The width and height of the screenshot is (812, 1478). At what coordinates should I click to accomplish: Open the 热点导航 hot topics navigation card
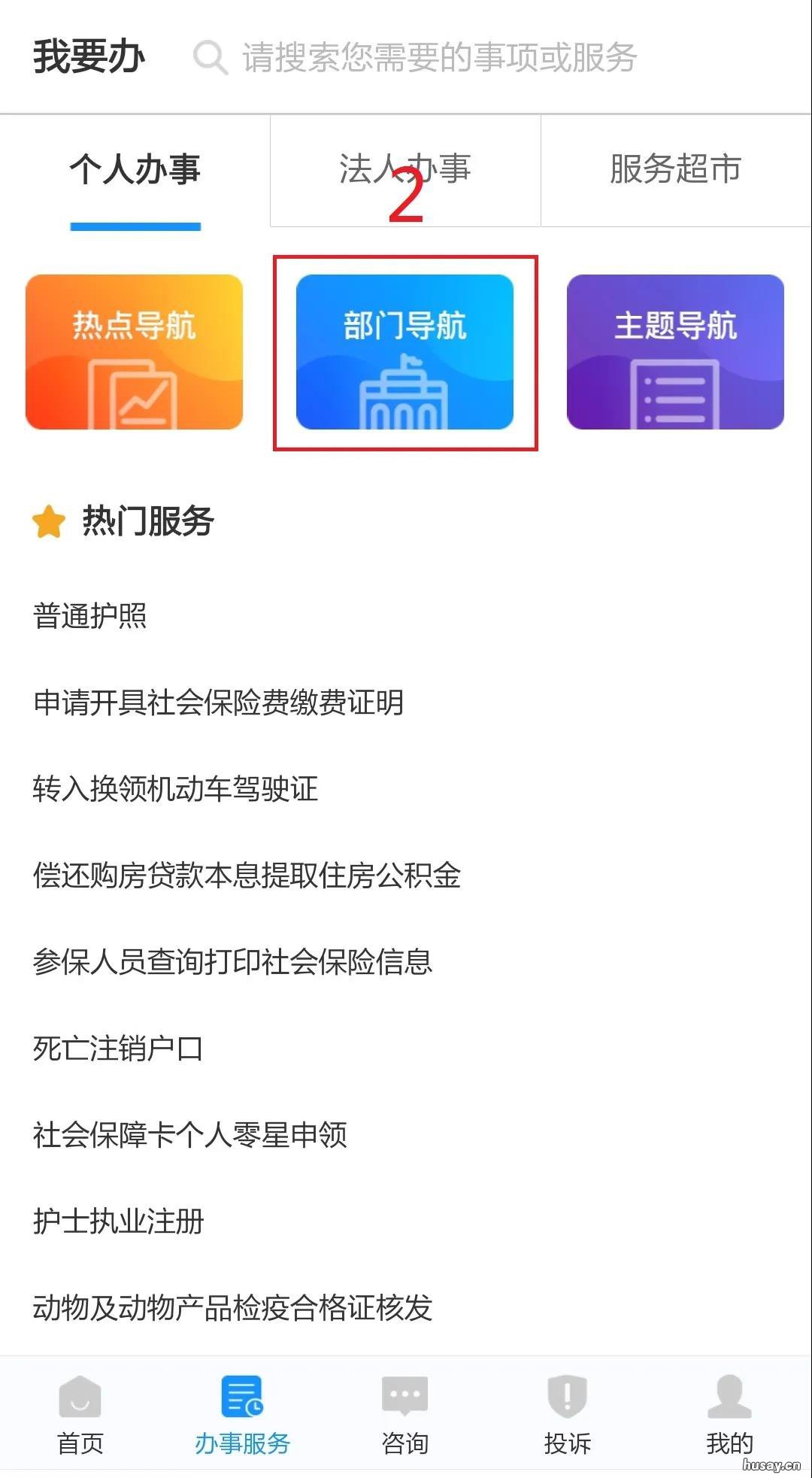136,352
